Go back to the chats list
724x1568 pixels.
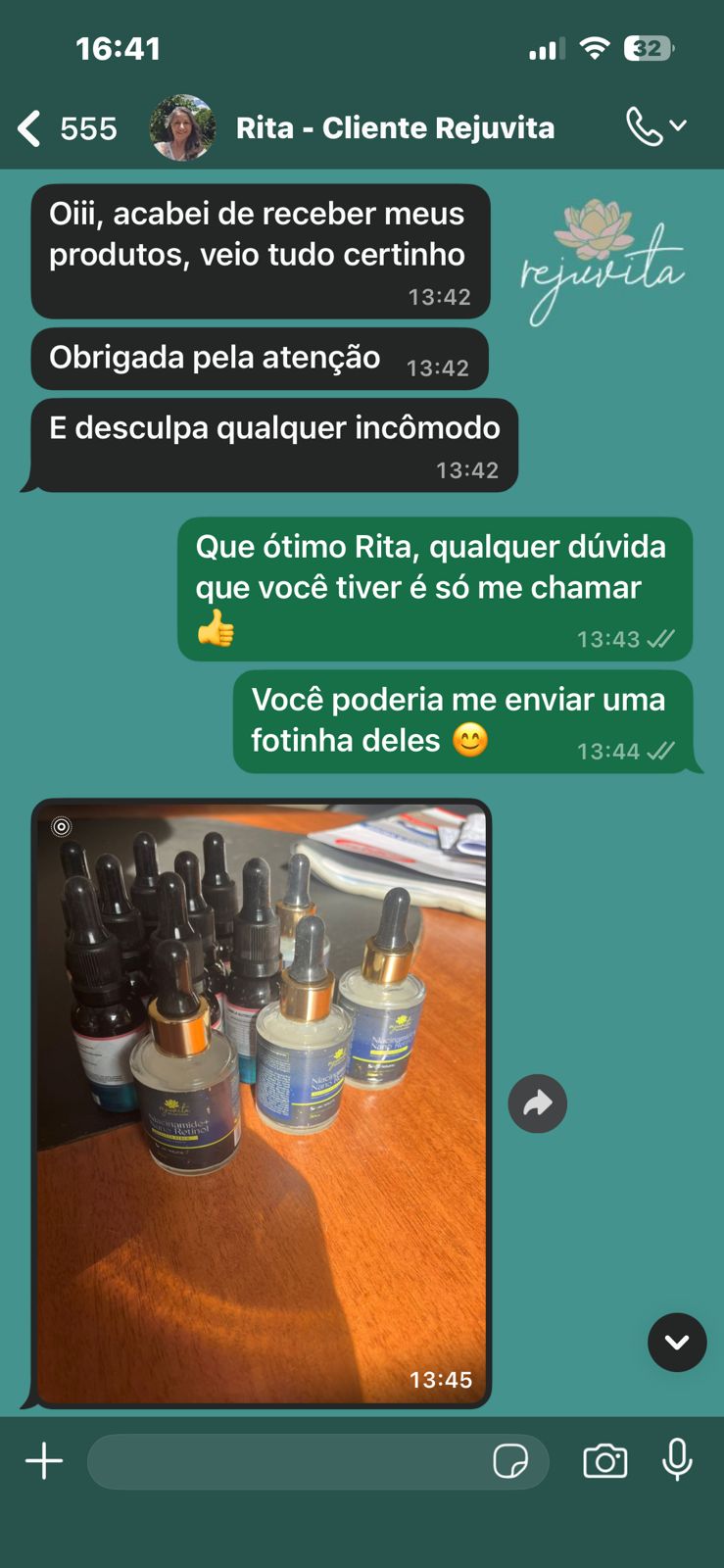(x=31, y=128)
